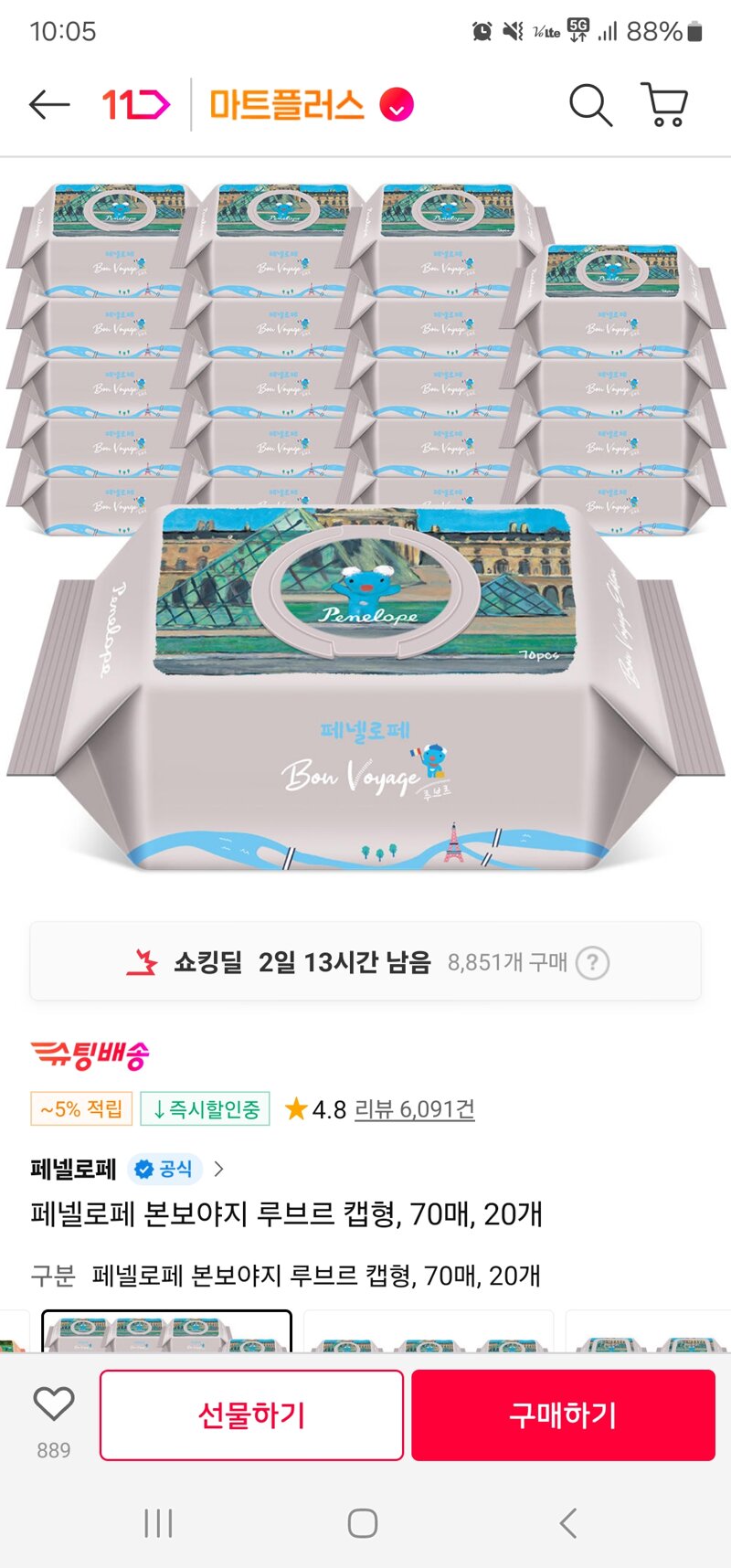The image size is (731, 1568).
Task: Open the 11st home logo
Action: [x=135, y=105]
